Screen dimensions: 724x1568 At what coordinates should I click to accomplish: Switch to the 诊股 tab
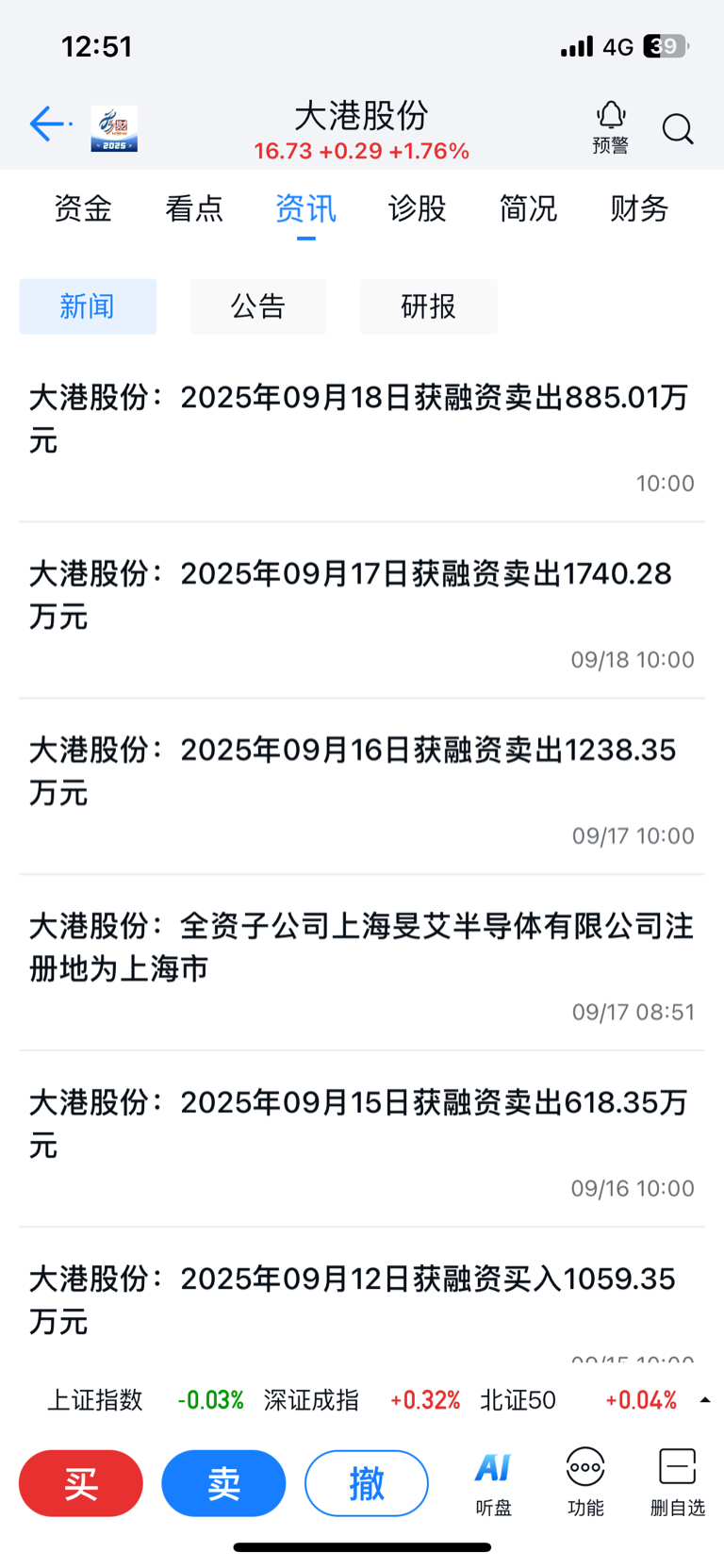(417, 208)
